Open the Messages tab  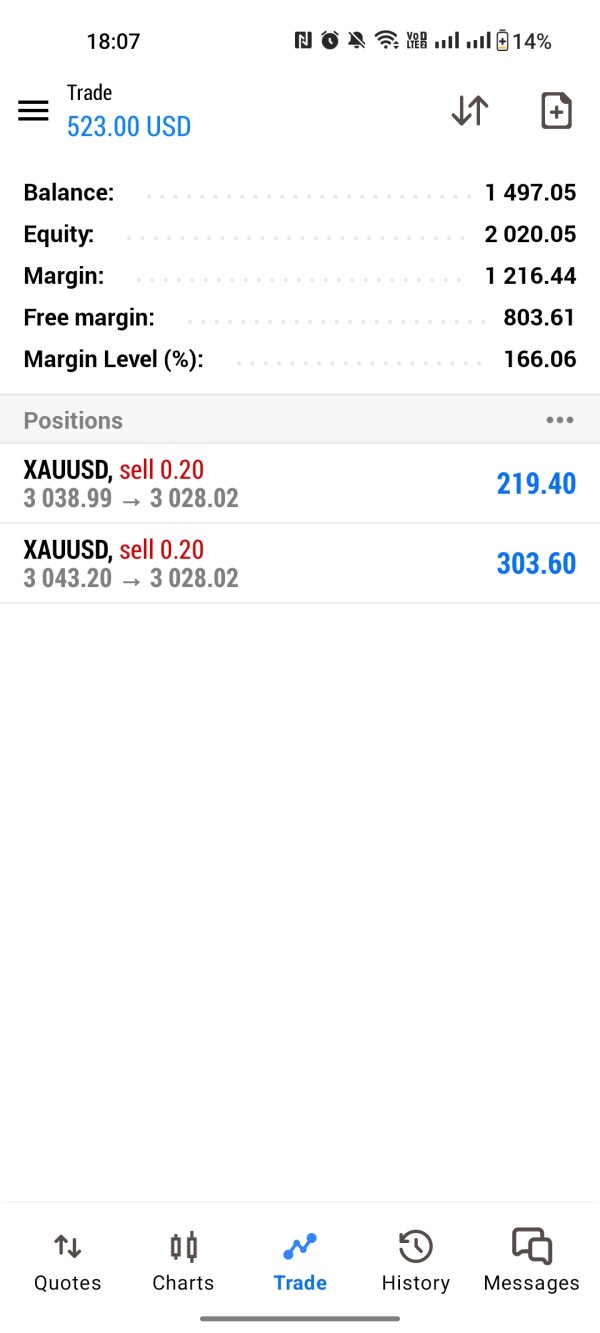(x=531, y=1261)
